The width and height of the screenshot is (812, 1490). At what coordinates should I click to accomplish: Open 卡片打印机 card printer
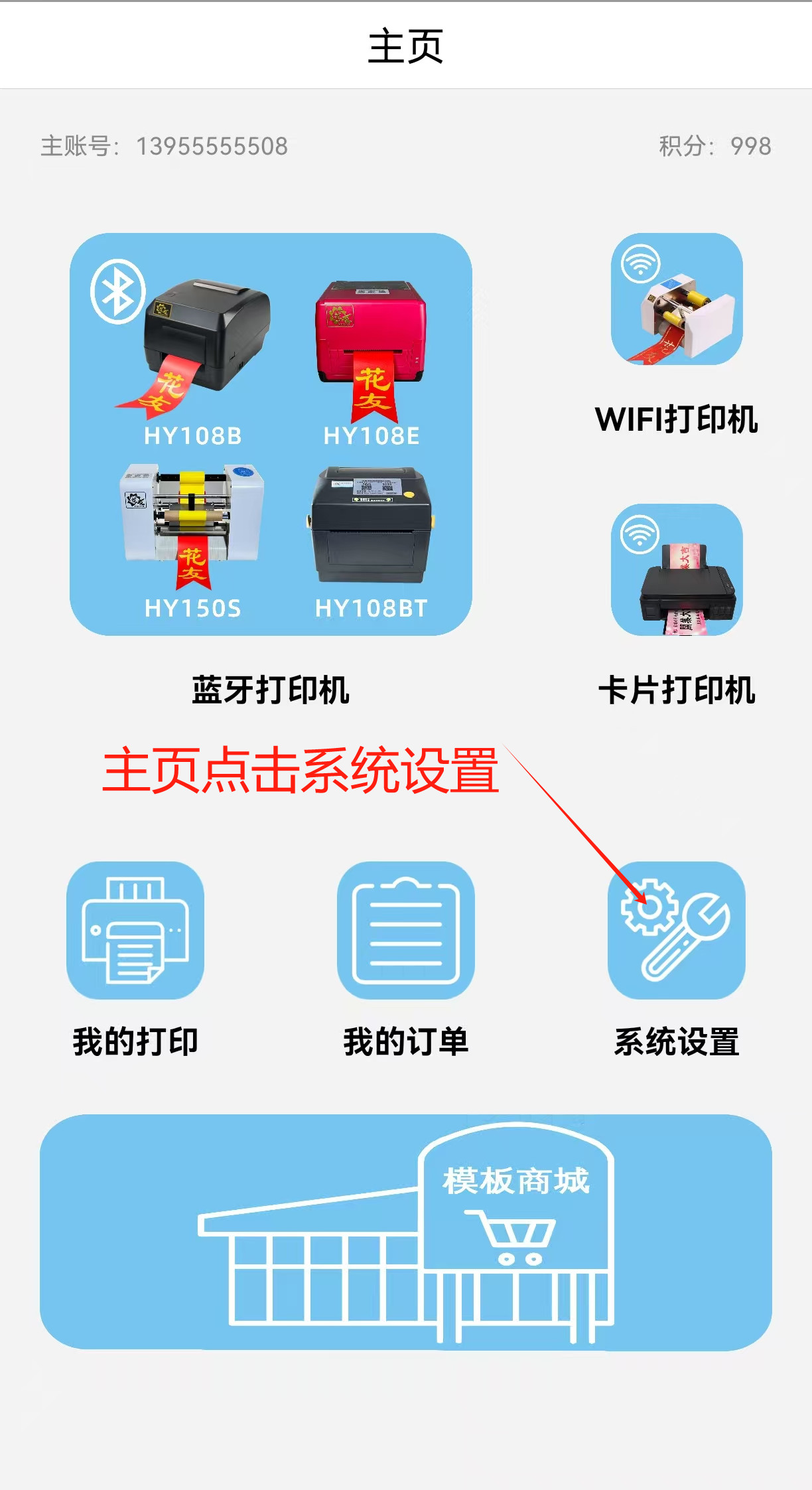point(676,569)
